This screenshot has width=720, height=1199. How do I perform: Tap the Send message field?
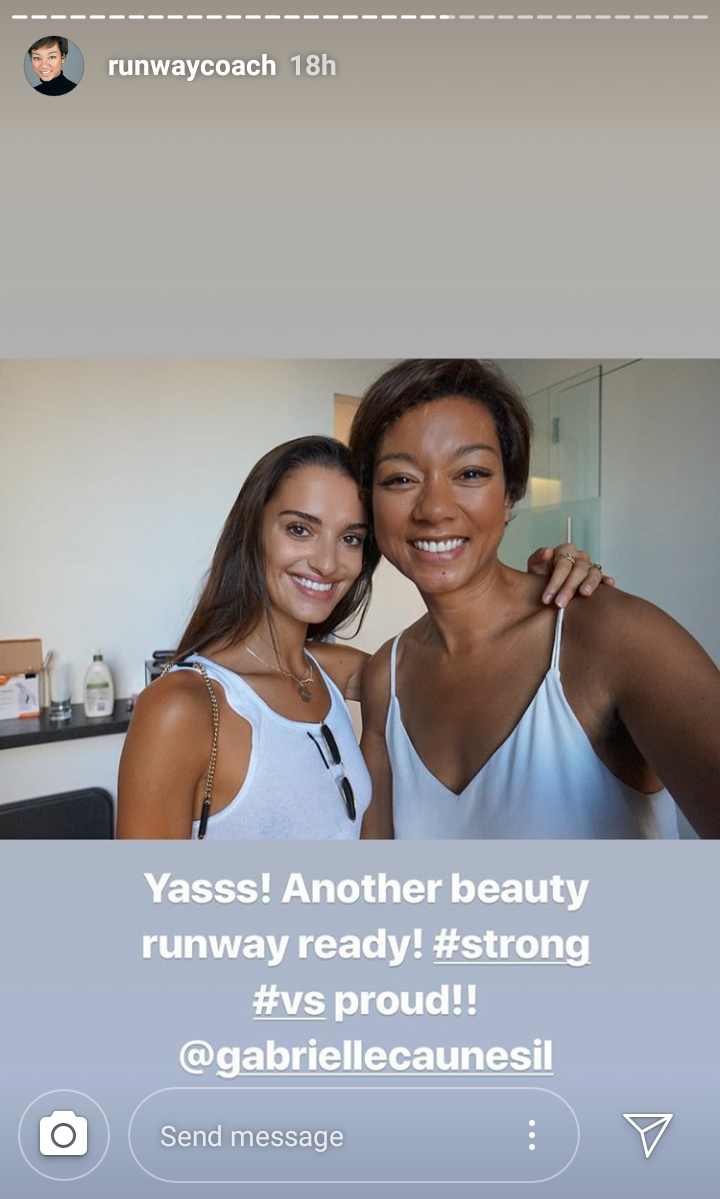tap(330, 1136)
